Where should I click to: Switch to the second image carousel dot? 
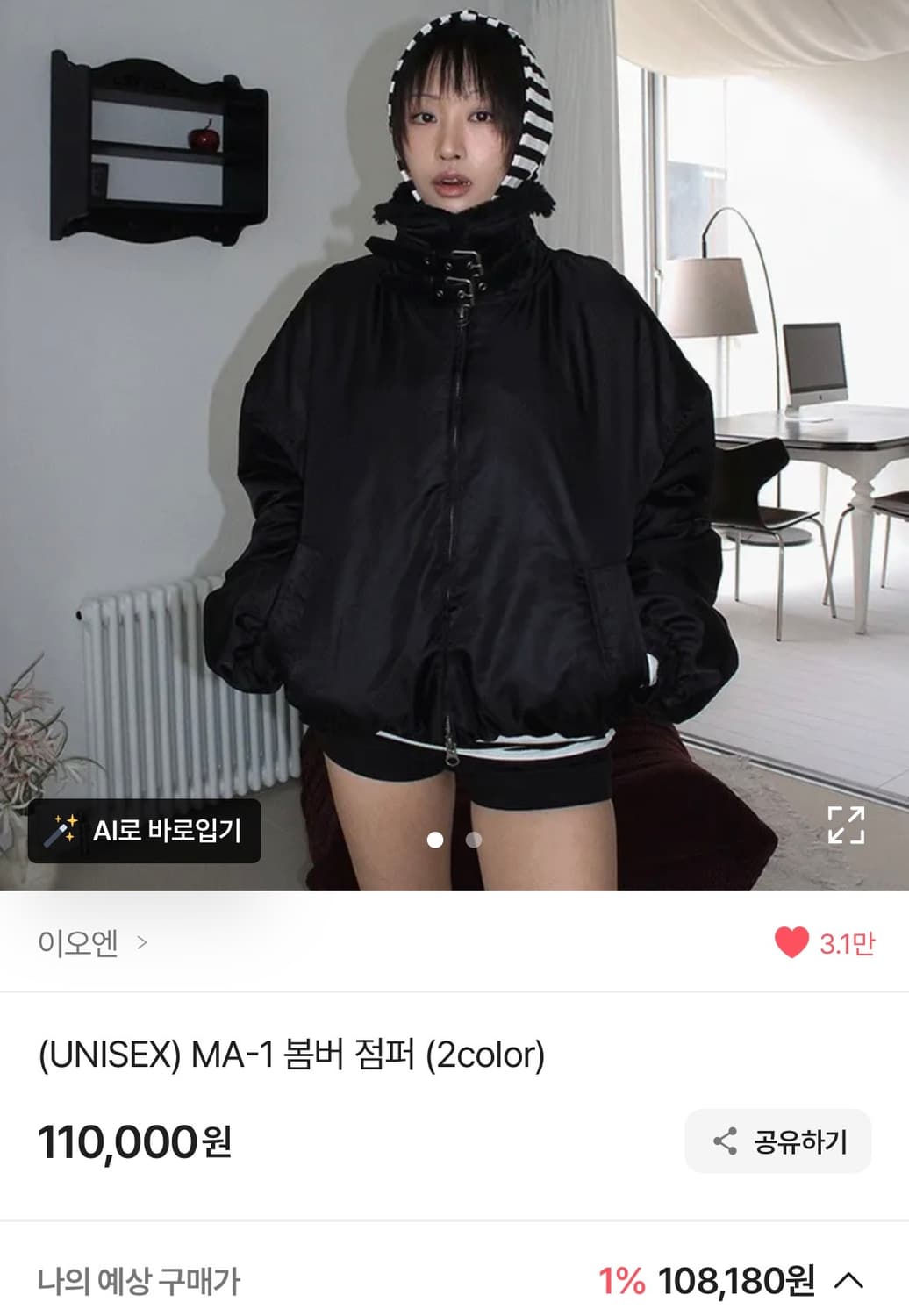point(475,840)
